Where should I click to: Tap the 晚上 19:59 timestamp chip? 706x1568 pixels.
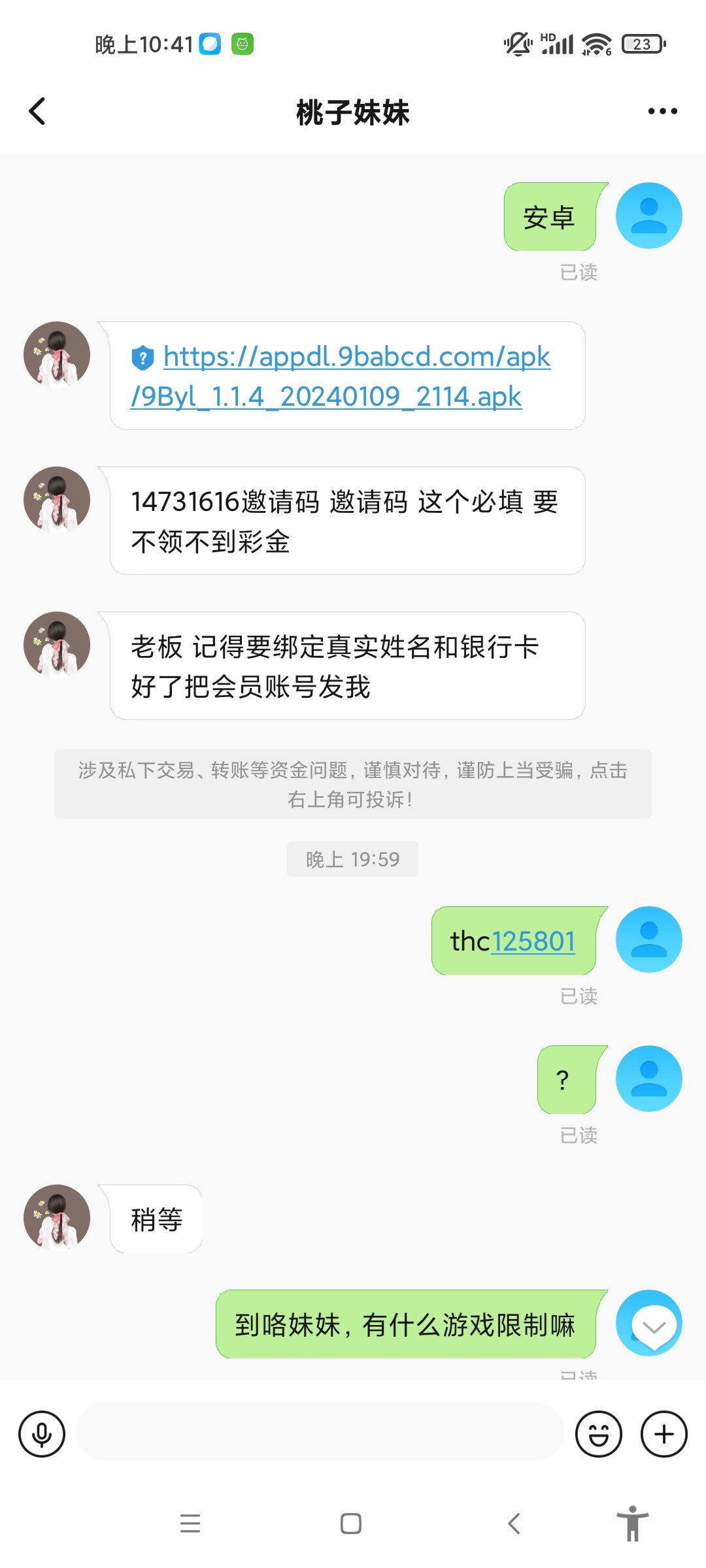coord(352,859)
